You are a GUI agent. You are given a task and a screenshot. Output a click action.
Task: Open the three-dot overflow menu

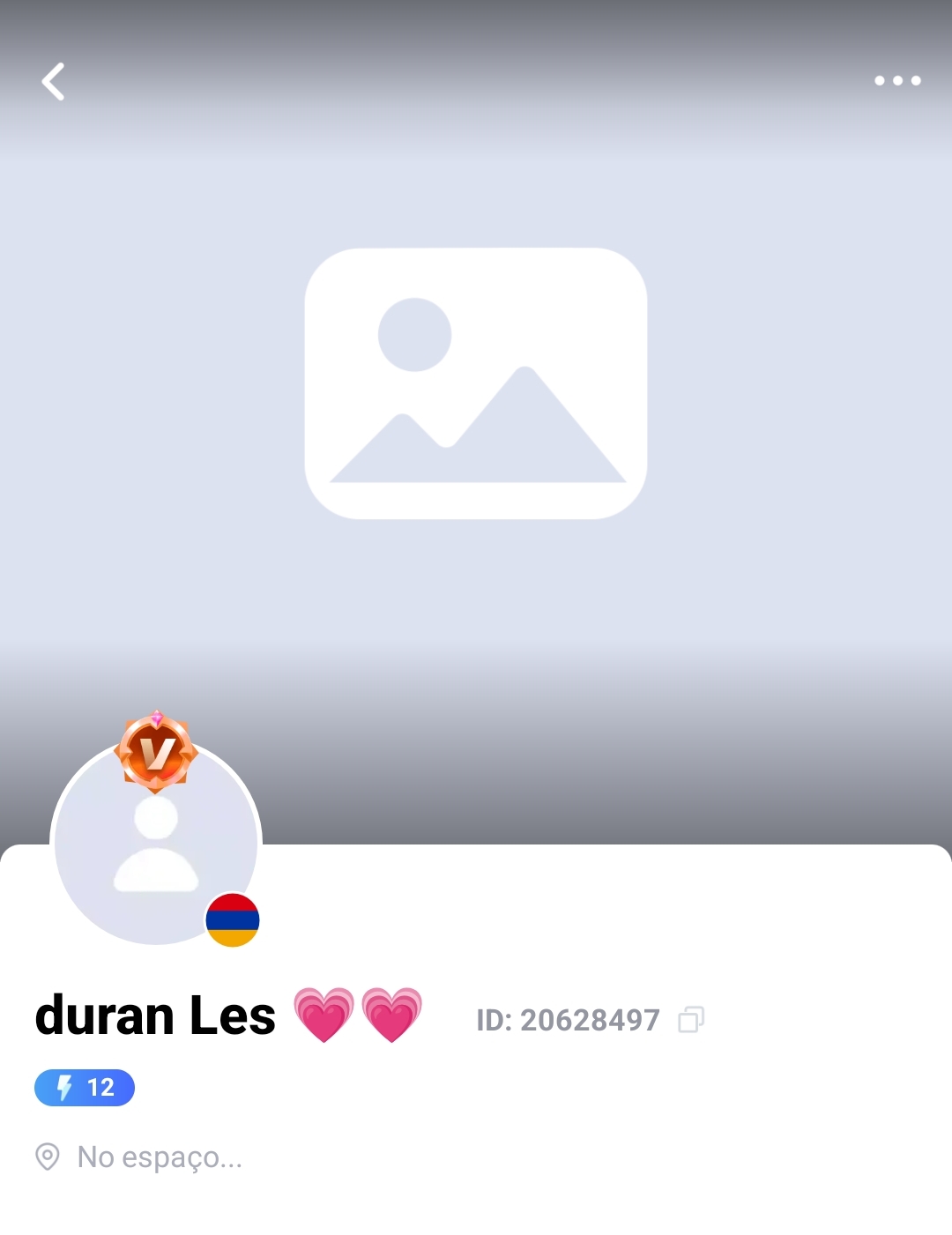[x=897, y=81]
